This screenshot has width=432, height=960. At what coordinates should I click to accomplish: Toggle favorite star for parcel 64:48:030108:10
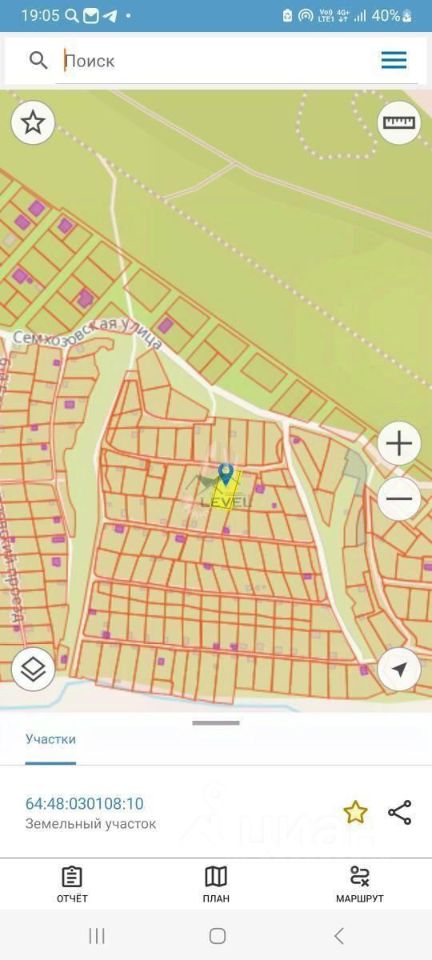pyautogui.click(x=355, y=812)
